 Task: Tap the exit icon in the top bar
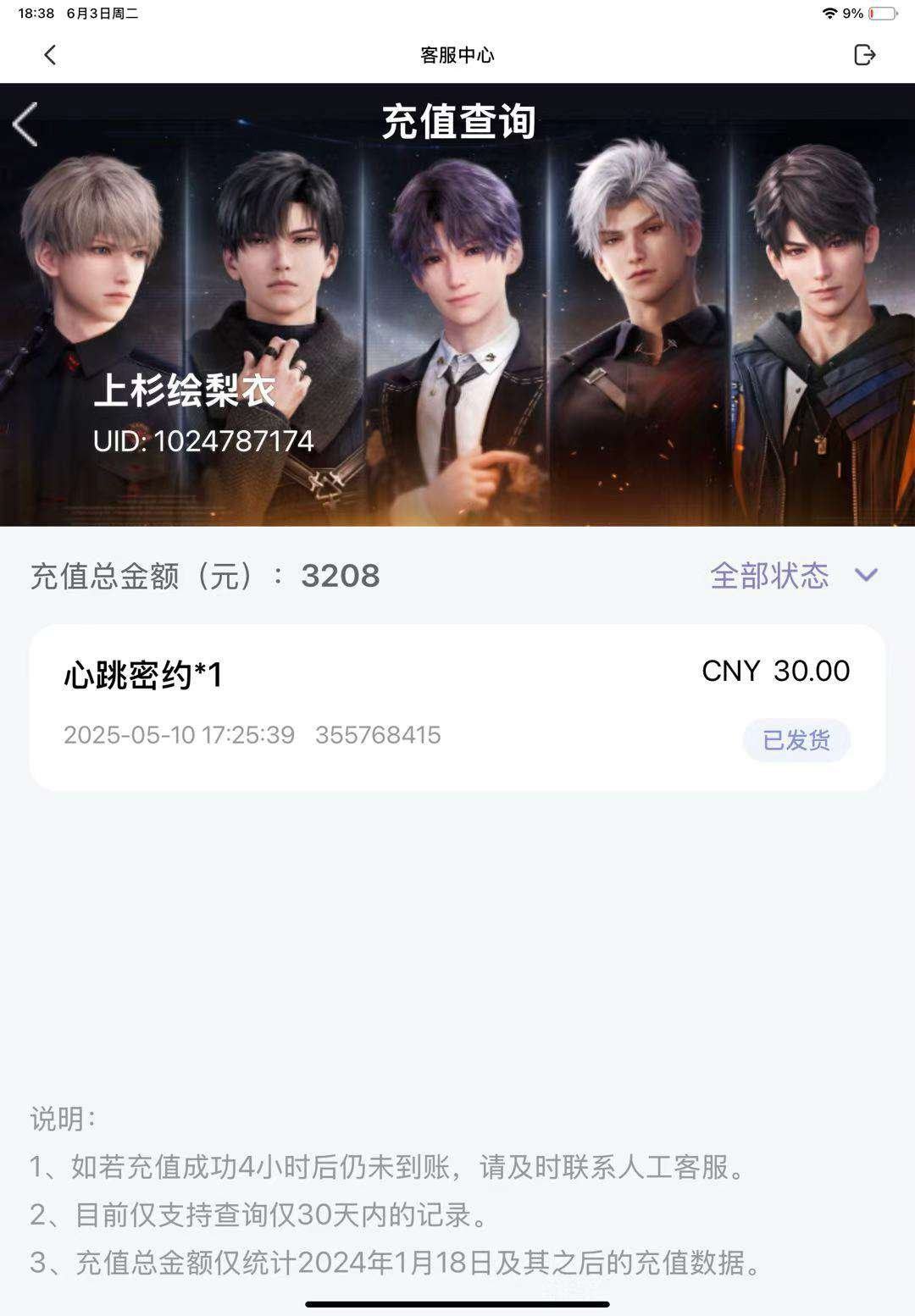point(864,55)
